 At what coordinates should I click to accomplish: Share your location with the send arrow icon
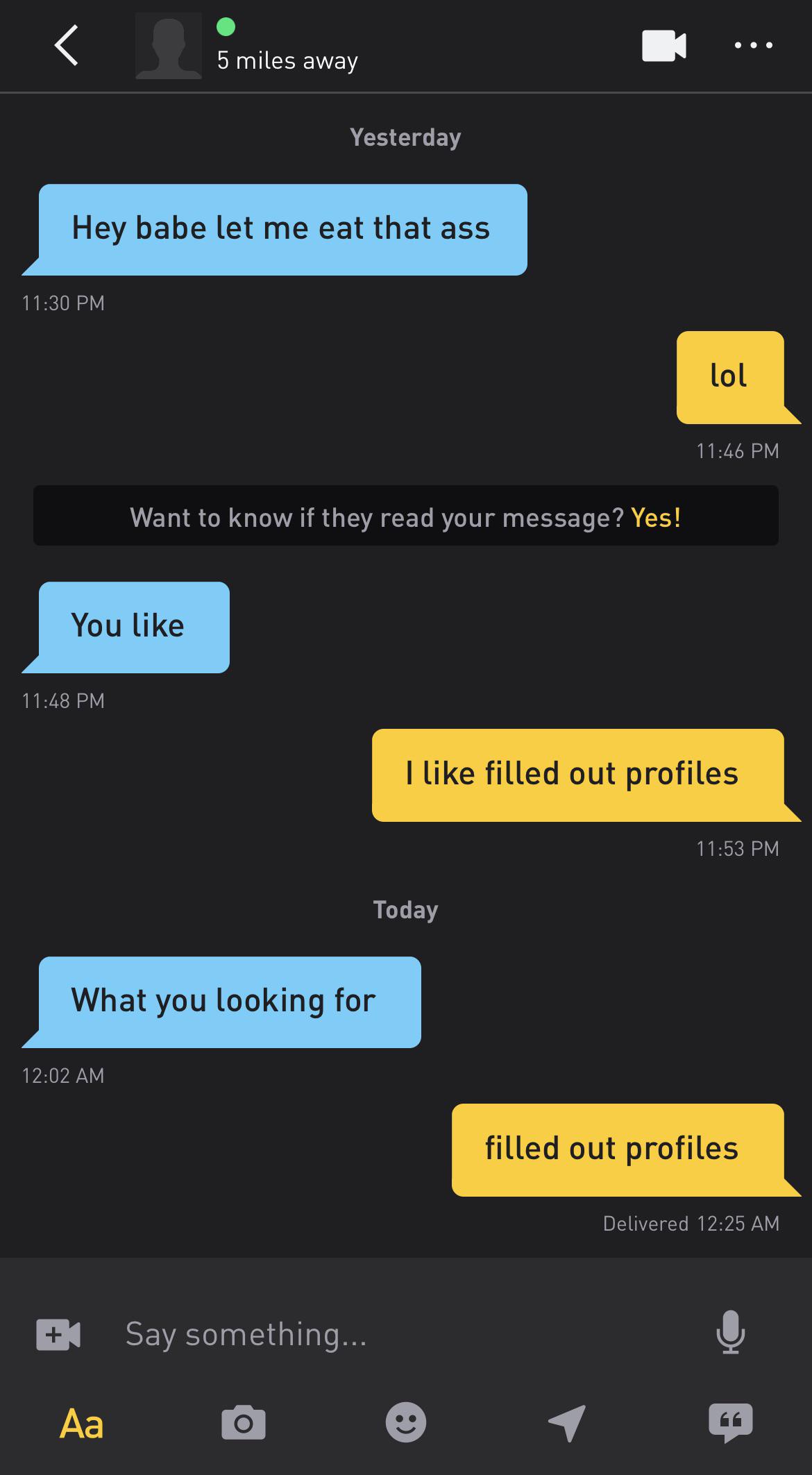click(568, 1423)
